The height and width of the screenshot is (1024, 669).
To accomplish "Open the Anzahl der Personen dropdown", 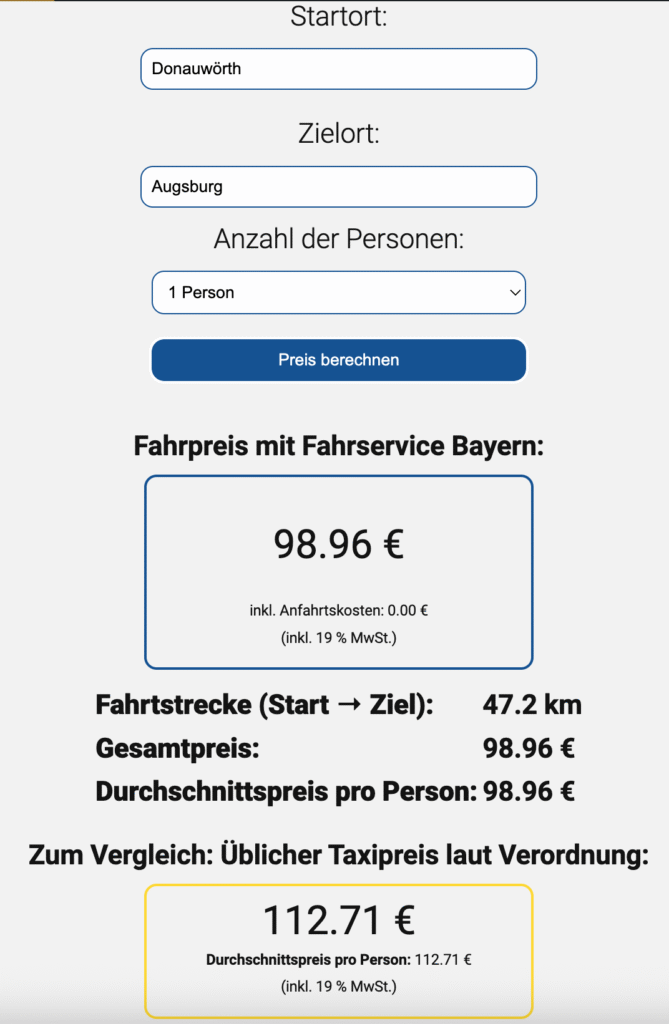I will 338,293.
